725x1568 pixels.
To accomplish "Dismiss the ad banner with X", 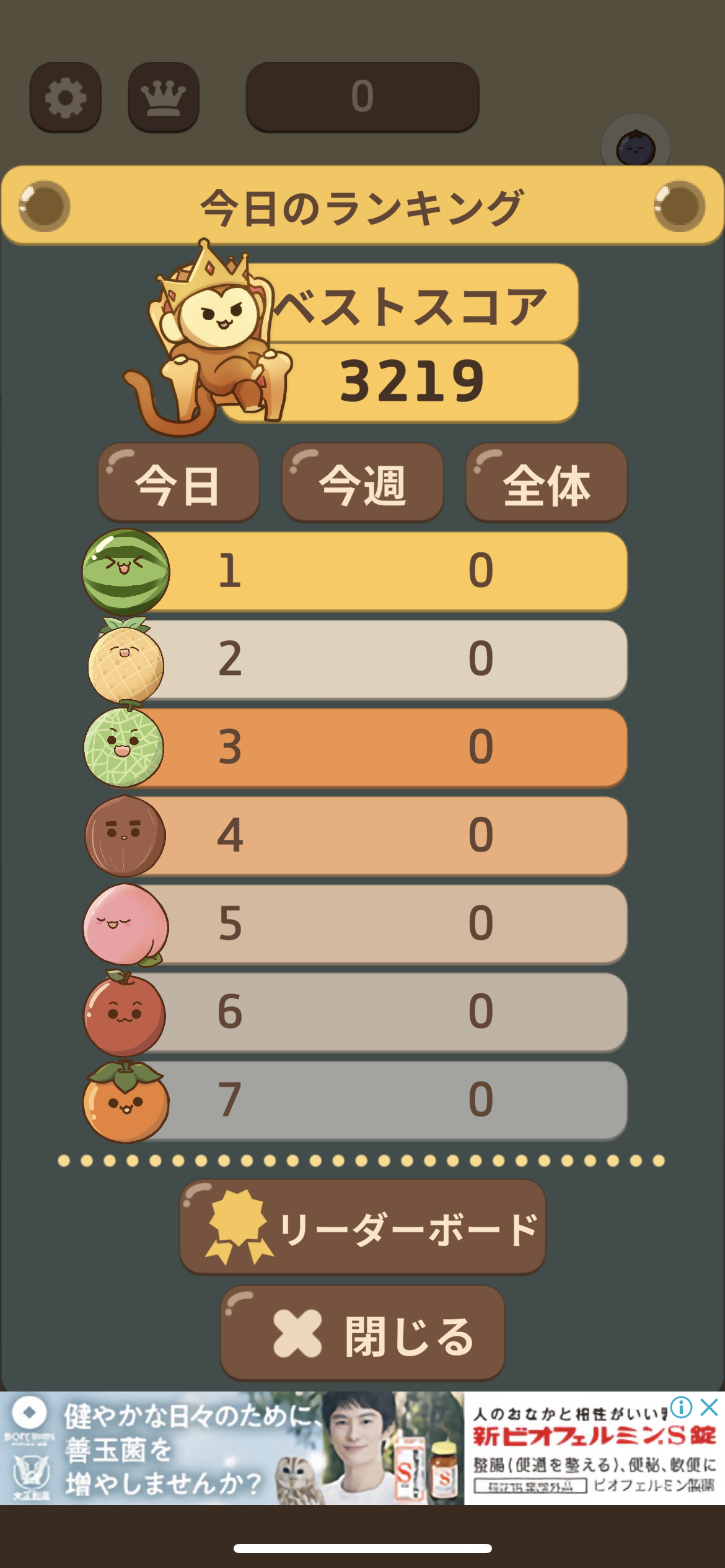I will [709, 1408].
